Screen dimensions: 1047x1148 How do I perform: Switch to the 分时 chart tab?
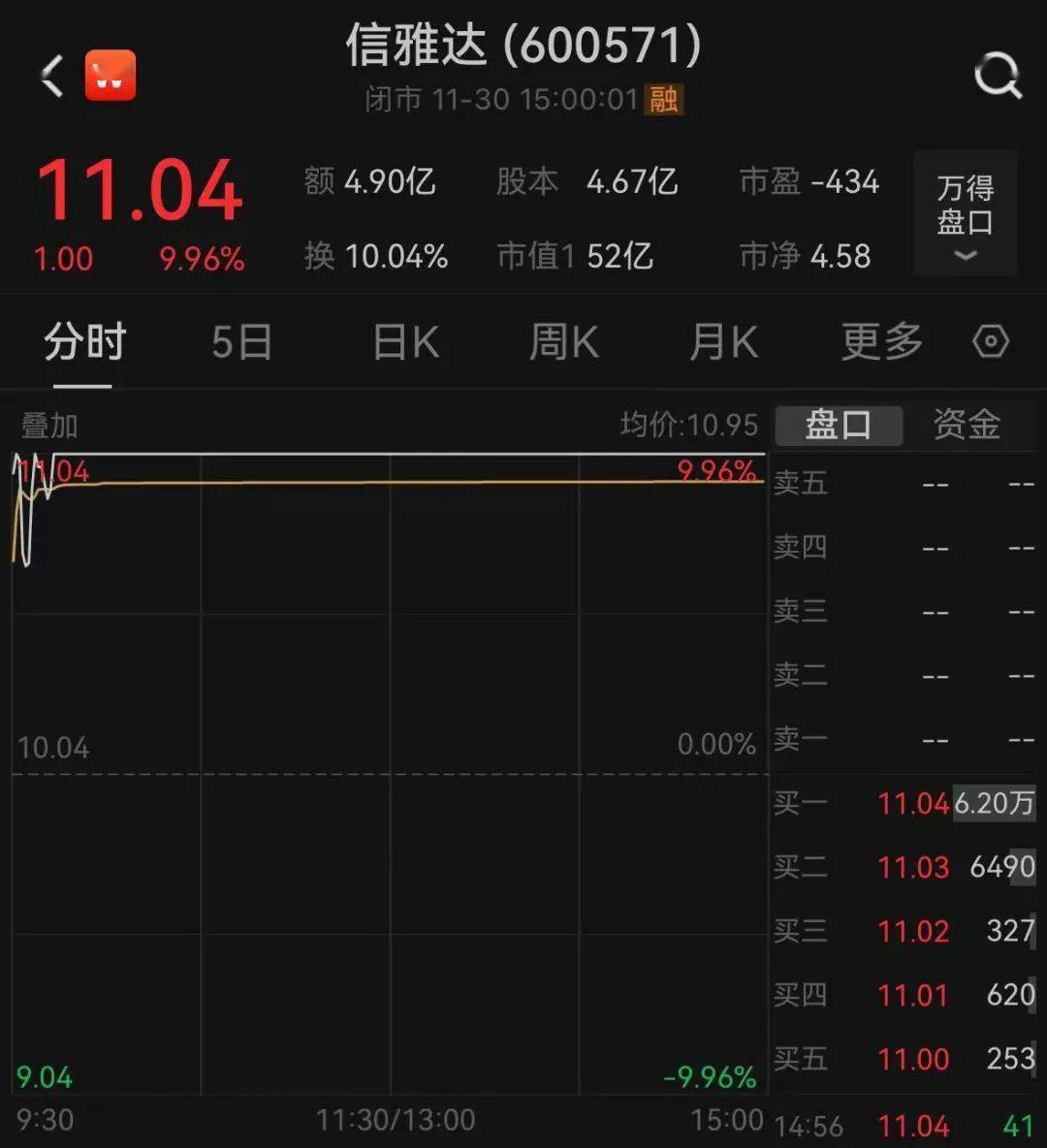point(84,342)
